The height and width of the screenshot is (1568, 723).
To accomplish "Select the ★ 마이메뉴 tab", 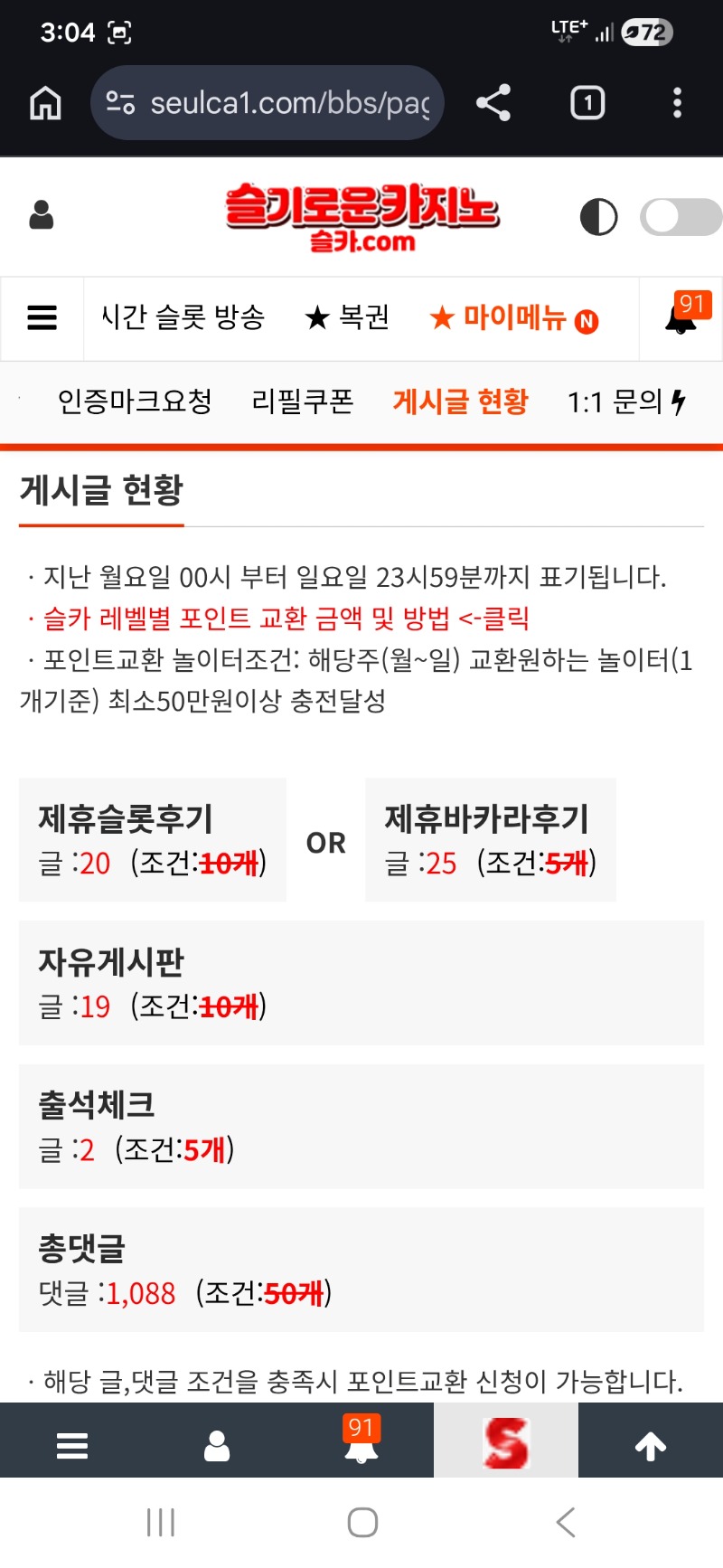I will pyautogui.click(x=513, y=318).
